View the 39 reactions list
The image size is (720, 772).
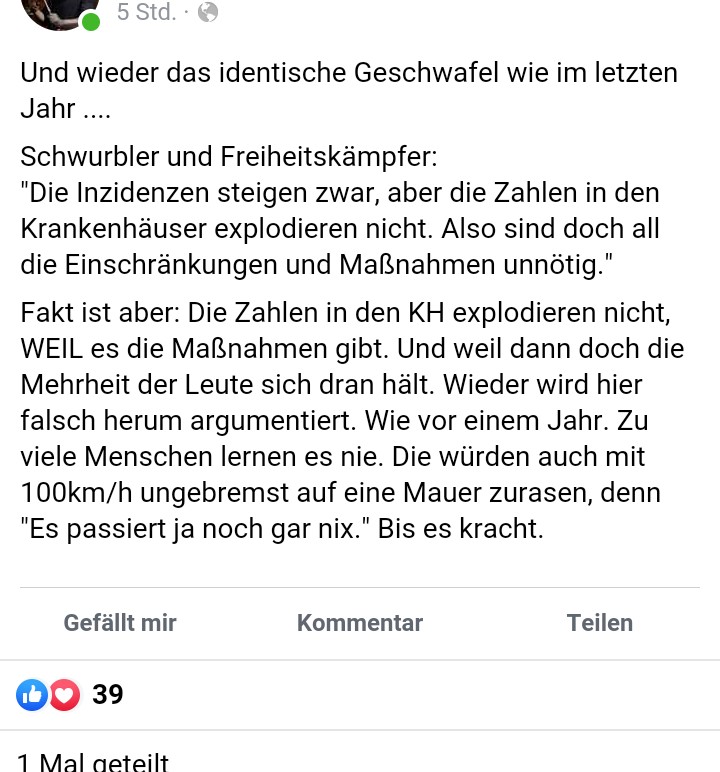[70, 694]
